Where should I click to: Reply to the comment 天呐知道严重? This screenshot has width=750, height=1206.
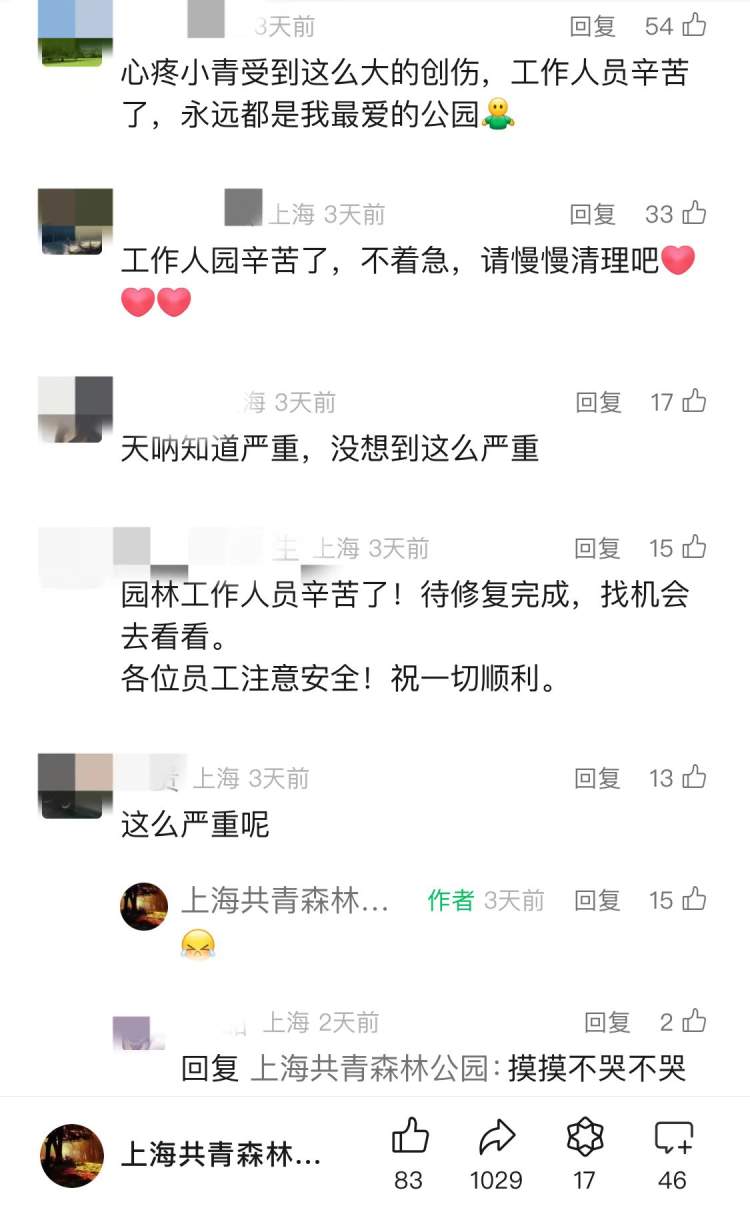pyautogui.click(x=598, y=402)
